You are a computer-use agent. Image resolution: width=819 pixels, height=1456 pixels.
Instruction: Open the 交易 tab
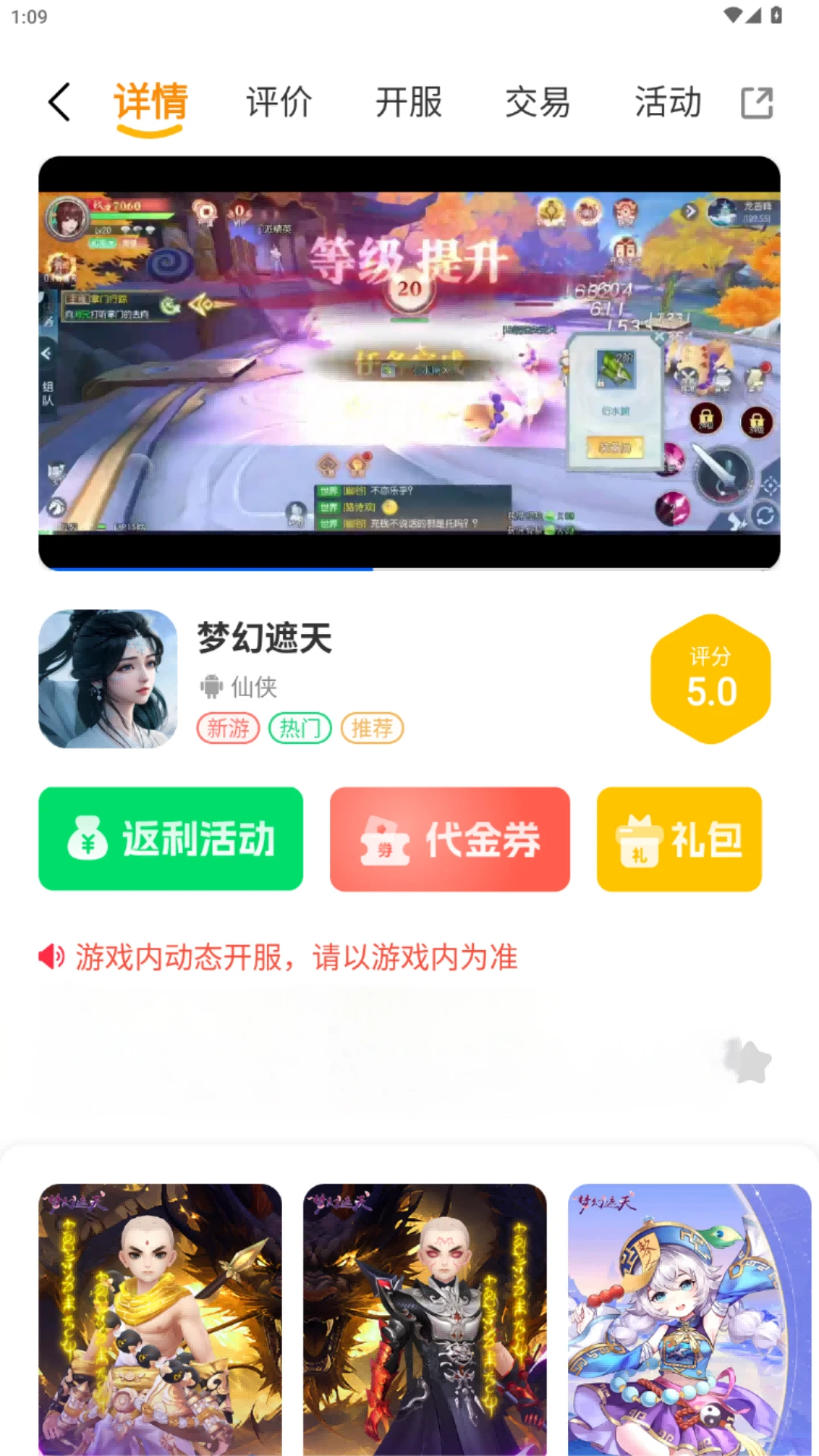click(538, 102)
